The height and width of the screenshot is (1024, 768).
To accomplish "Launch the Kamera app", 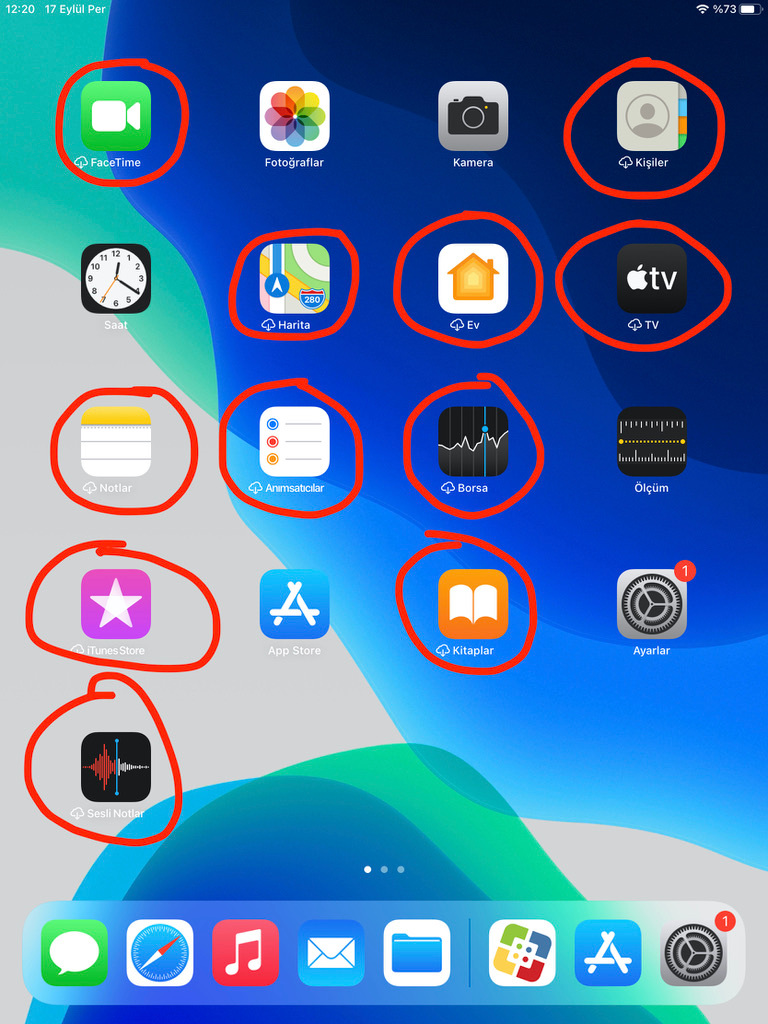I will [473, 116].
